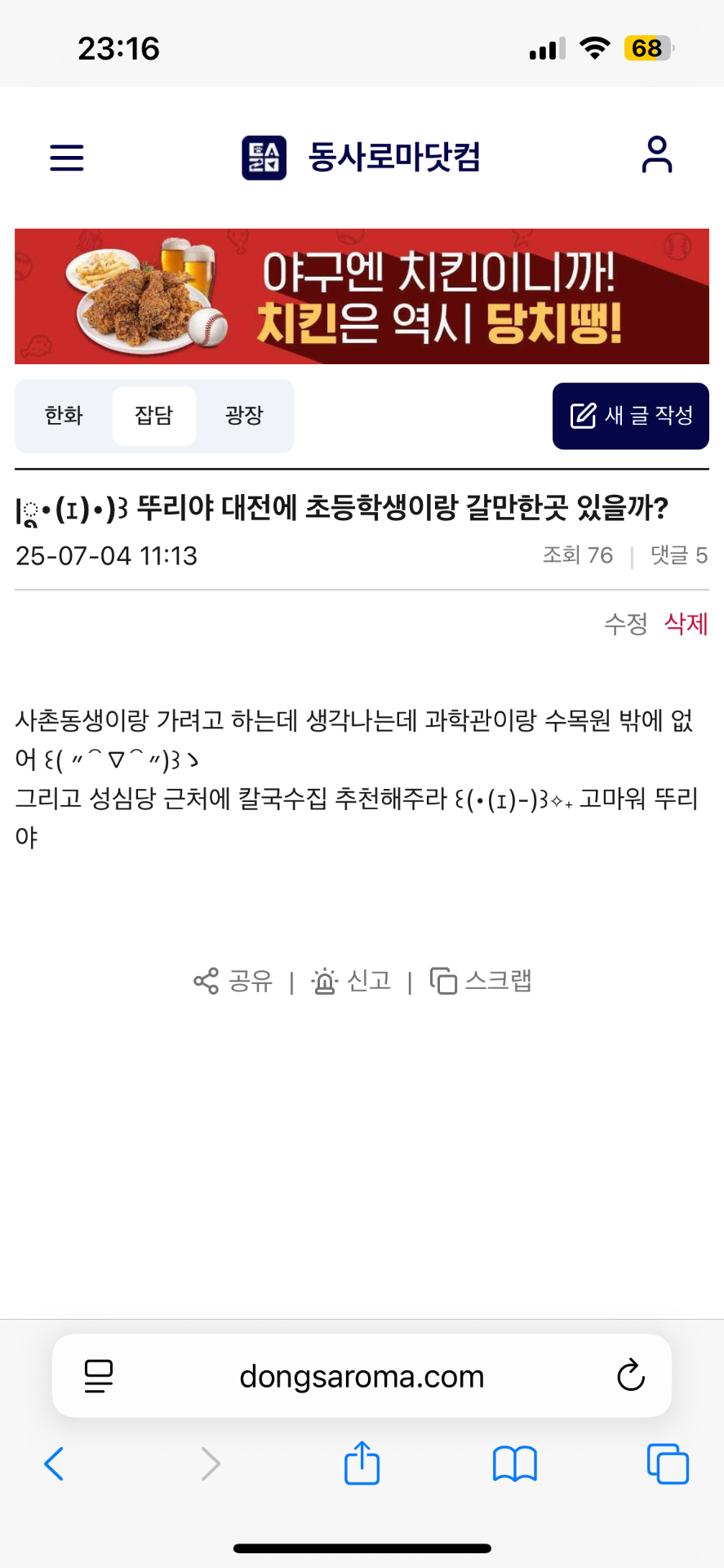Show all open Safari tabs

click(667, 1463)
